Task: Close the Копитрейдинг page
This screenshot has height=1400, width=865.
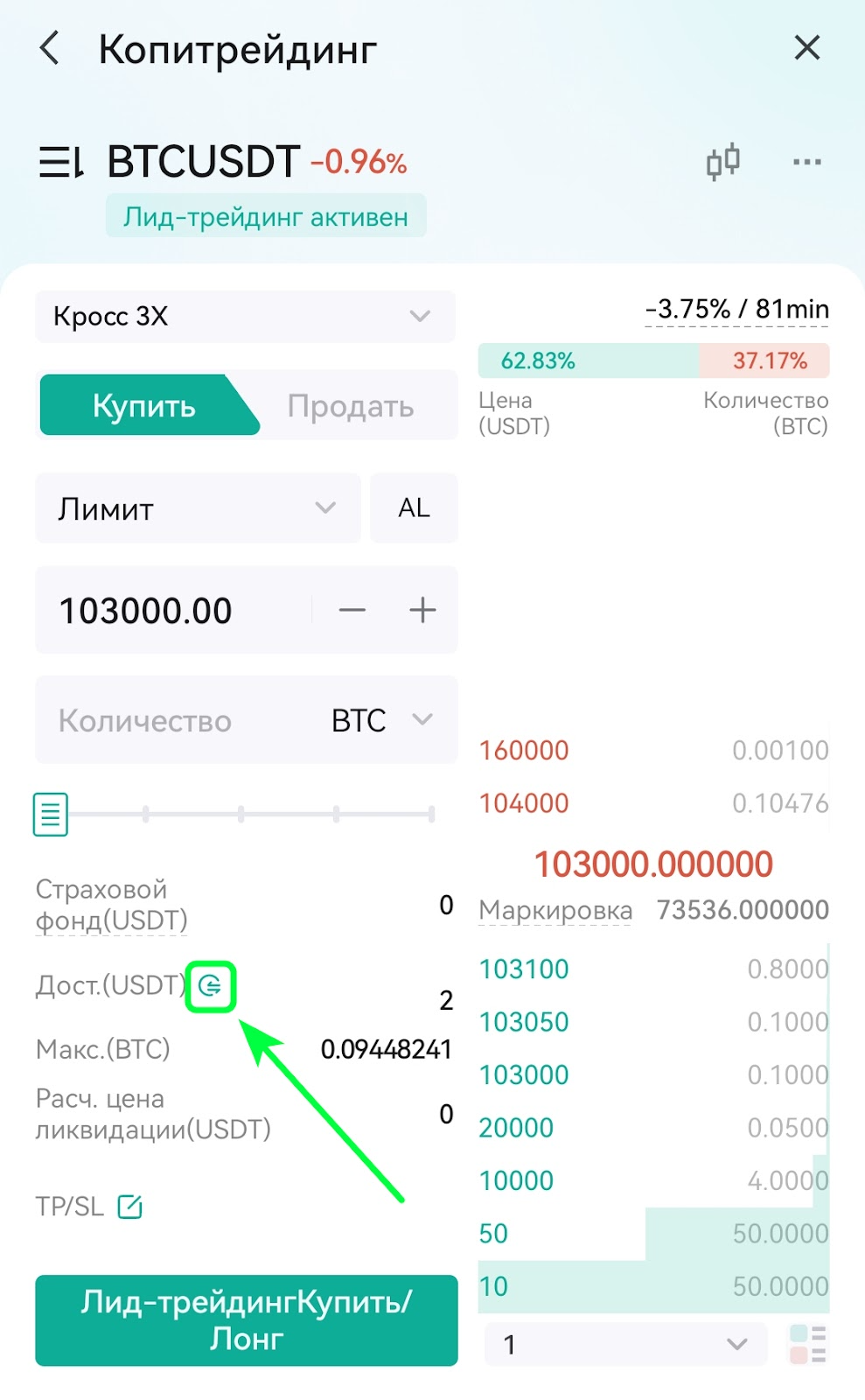Action: 806,47
